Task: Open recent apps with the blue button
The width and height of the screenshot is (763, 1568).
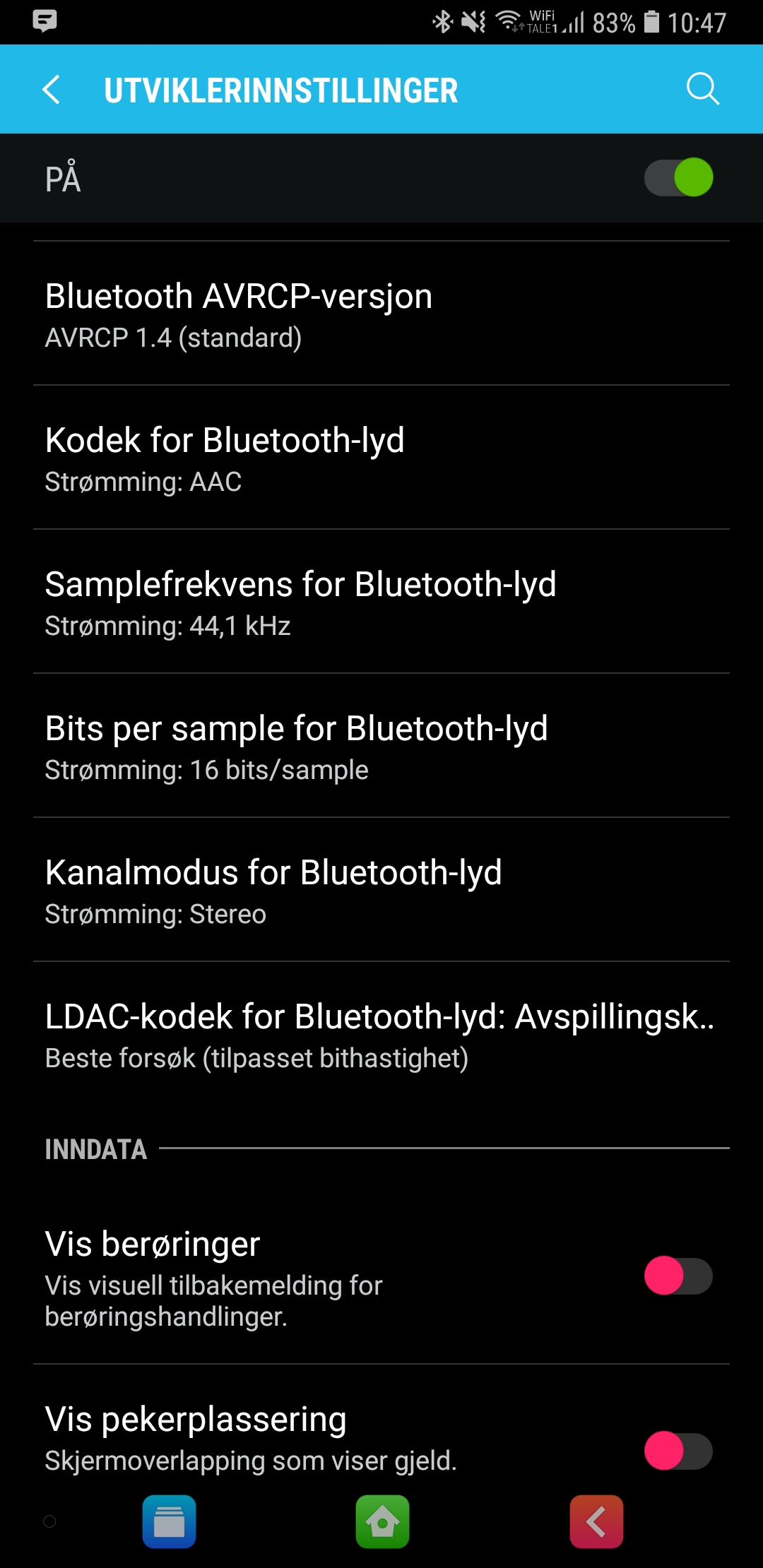Action: click(x=170, y=1521)
